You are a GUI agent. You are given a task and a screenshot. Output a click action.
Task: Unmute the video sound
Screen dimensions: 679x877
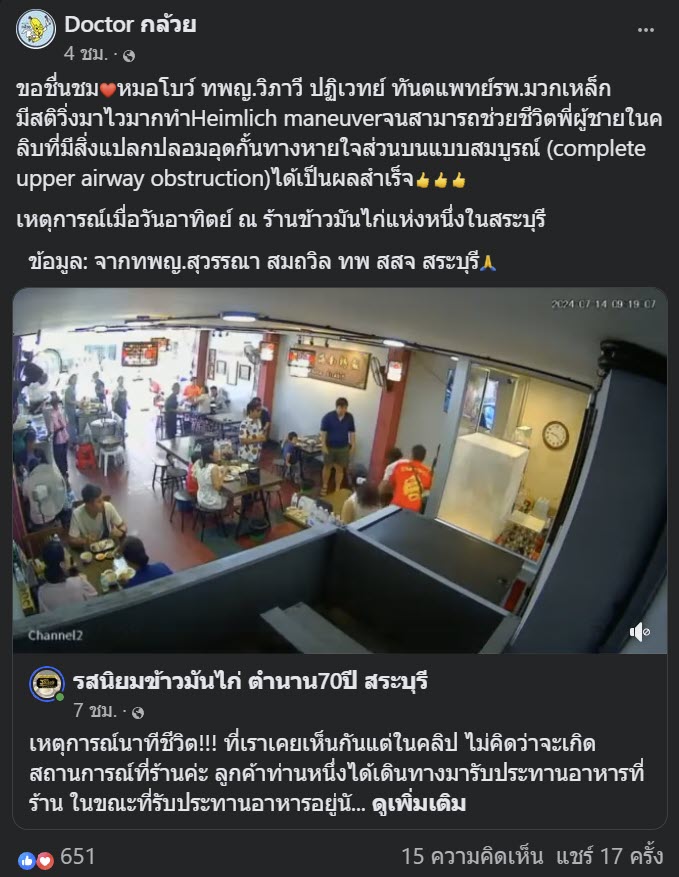(x=639, y=632)
